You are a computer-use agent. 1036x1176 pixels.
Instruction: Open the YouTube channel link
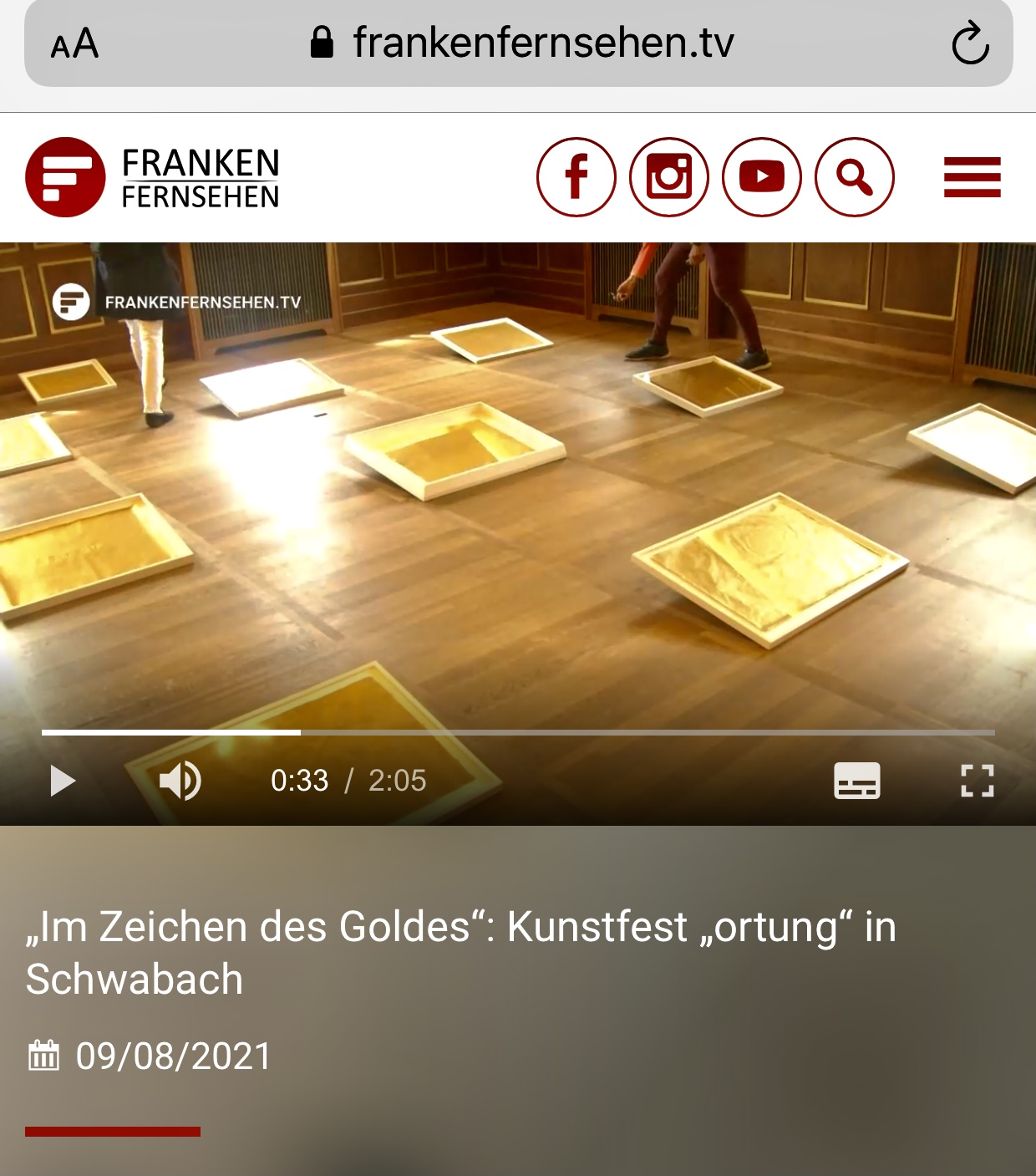click(x=762, y=177)
